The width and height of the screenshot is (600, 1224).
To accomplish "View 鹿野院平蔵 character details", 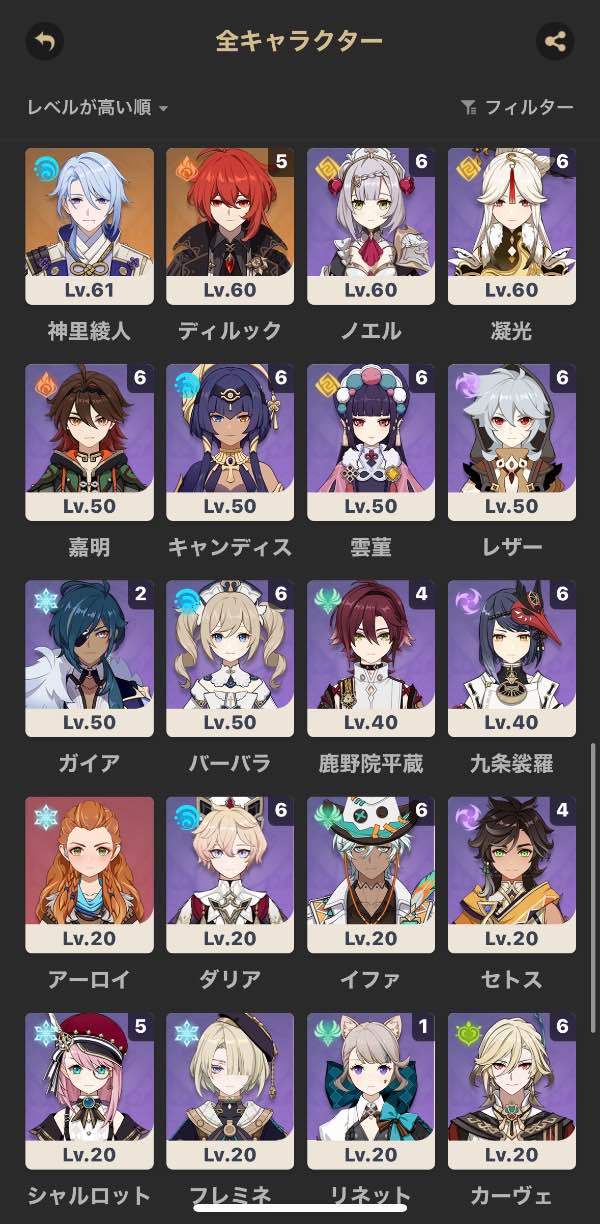I will click(x=371, y=658).
